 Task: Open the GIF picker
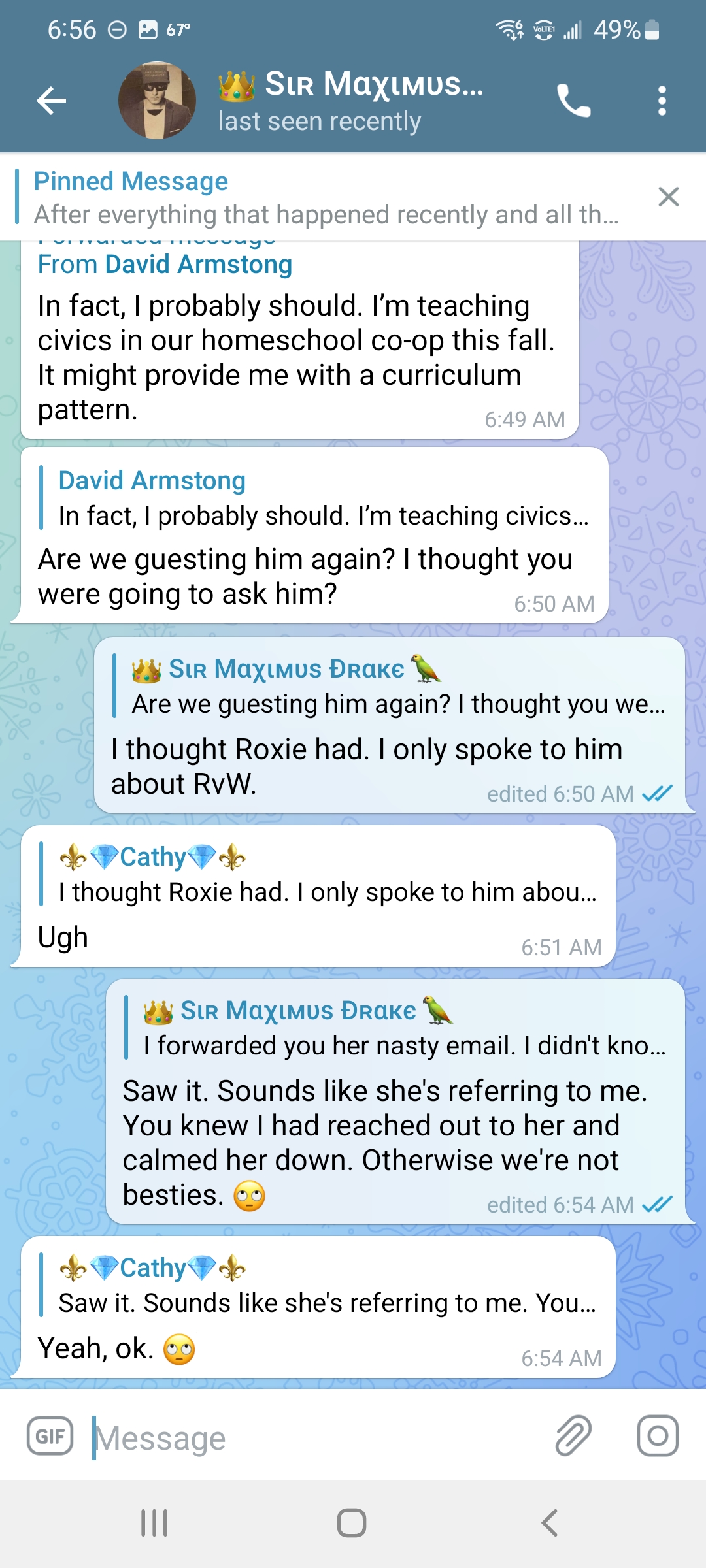[50, 1436]
